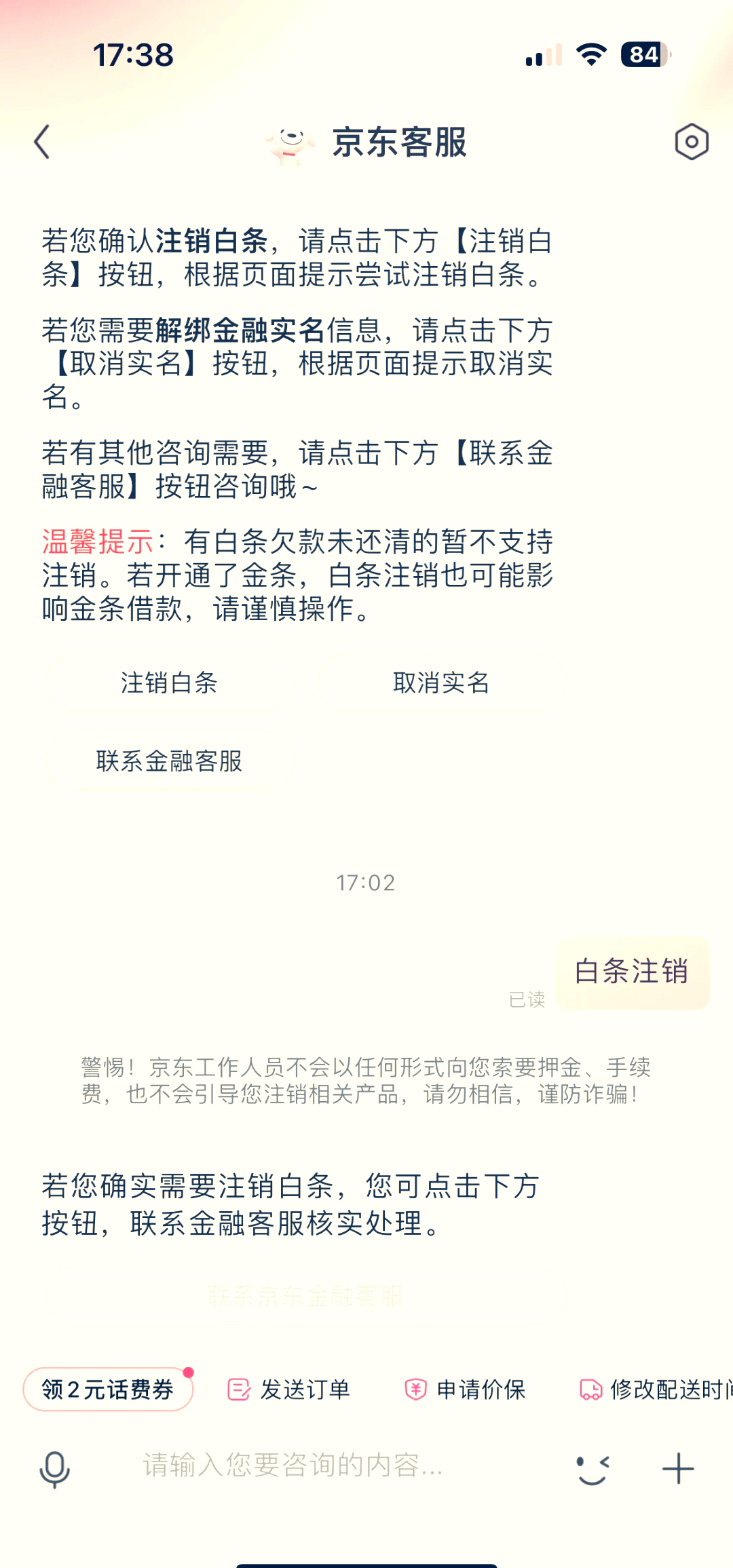
Task: Open the settings hexagon icon
Action: point(692,142)
